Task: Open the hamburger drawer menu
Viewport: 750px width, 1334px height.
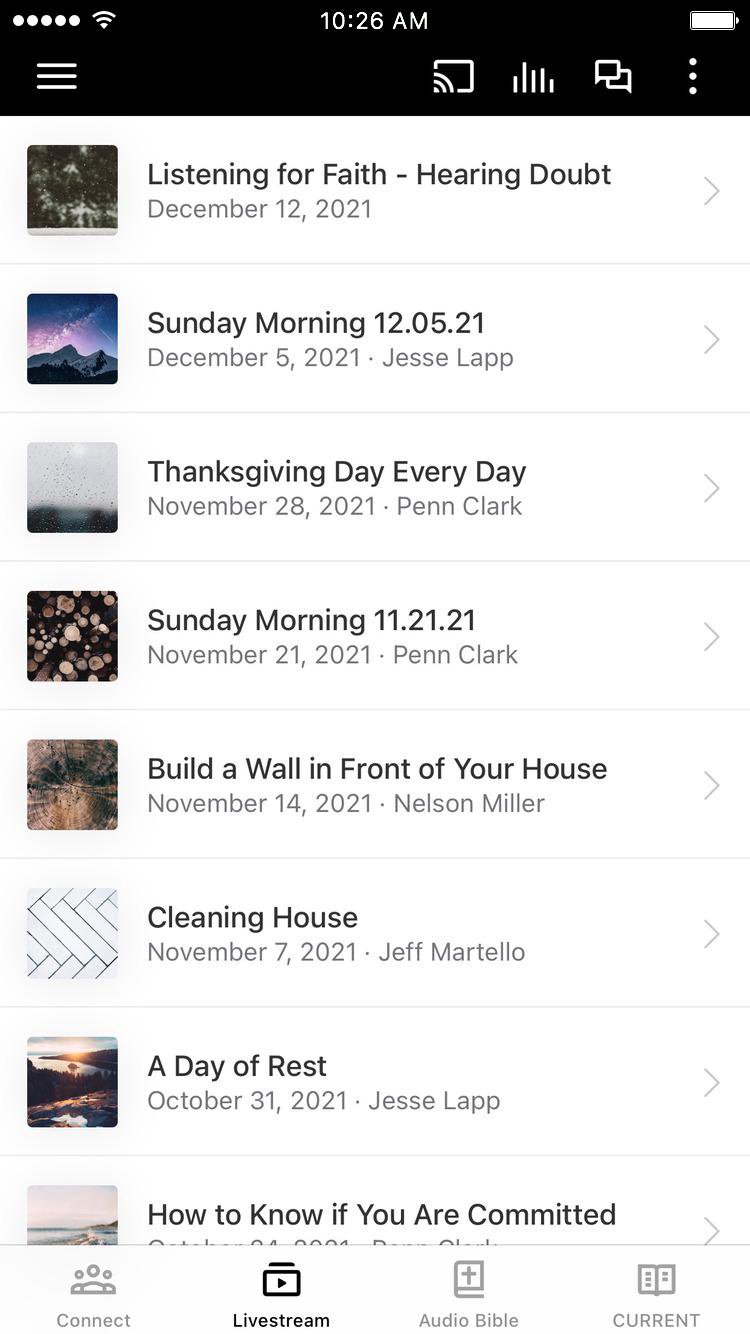Action: (x=57, y=76)
